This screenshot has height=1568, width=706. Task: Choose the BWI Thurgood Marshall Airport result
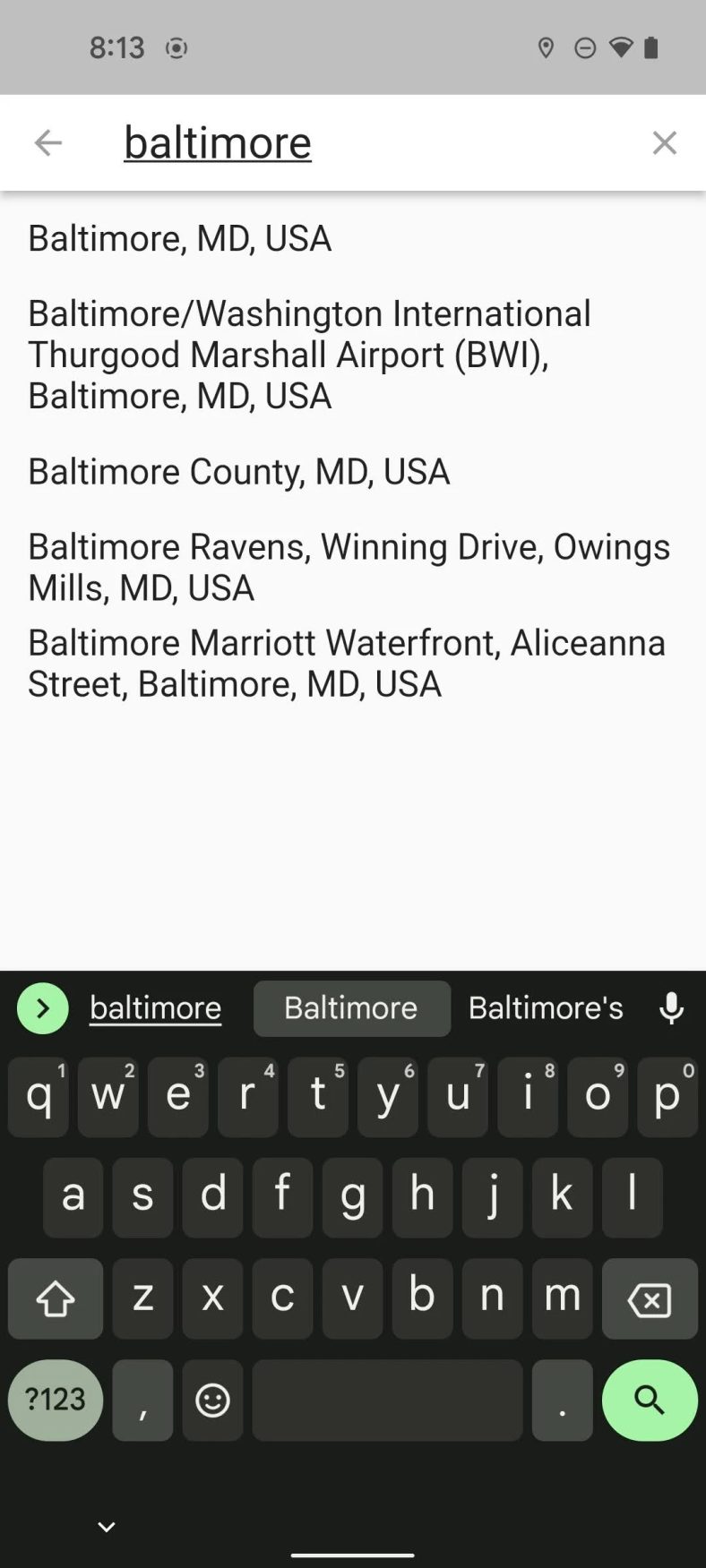pyautogui.click(x=309, y=355)
